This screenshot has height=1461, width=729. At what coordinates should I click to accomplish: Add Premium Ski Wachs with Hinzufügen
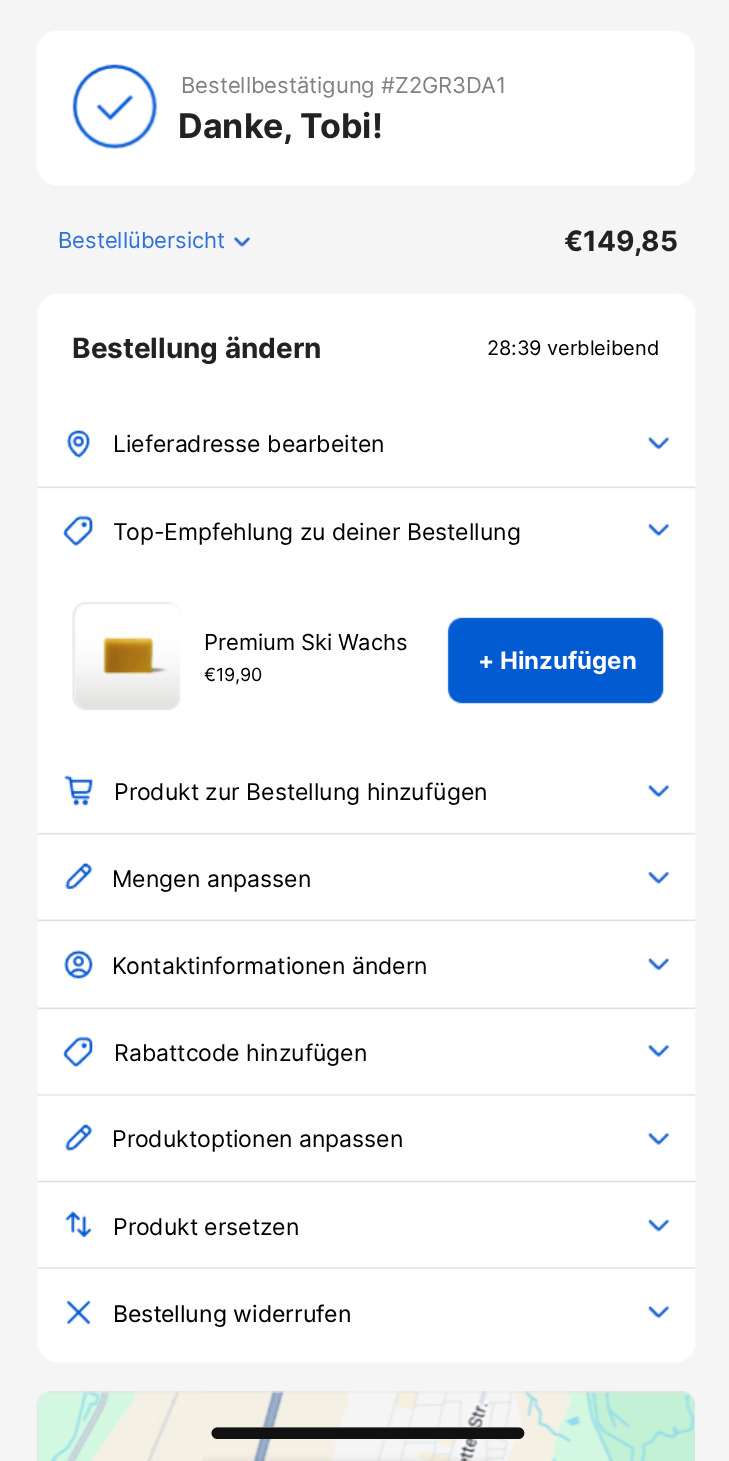555,660
